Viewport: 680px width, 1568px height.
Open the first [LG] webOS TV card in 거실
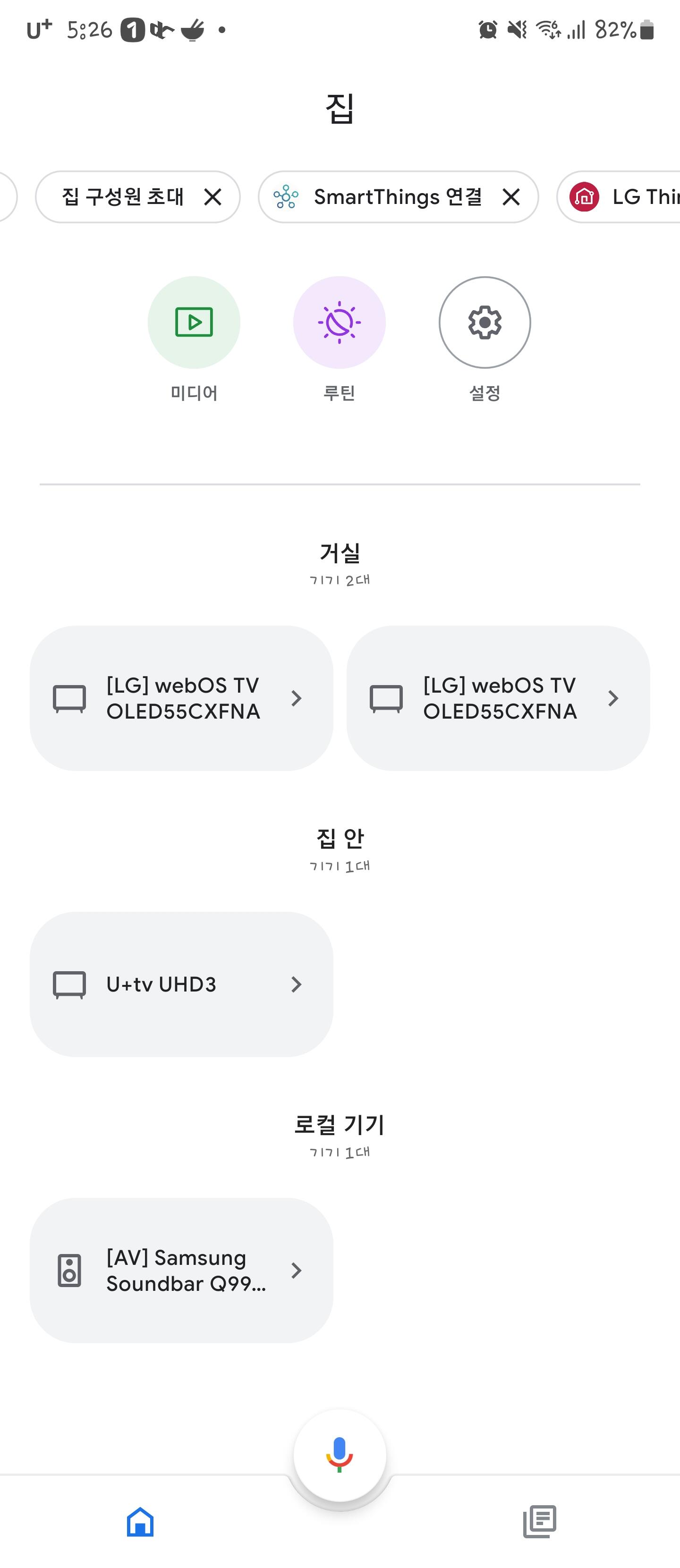pyautogui.click(x=181, y=698)
